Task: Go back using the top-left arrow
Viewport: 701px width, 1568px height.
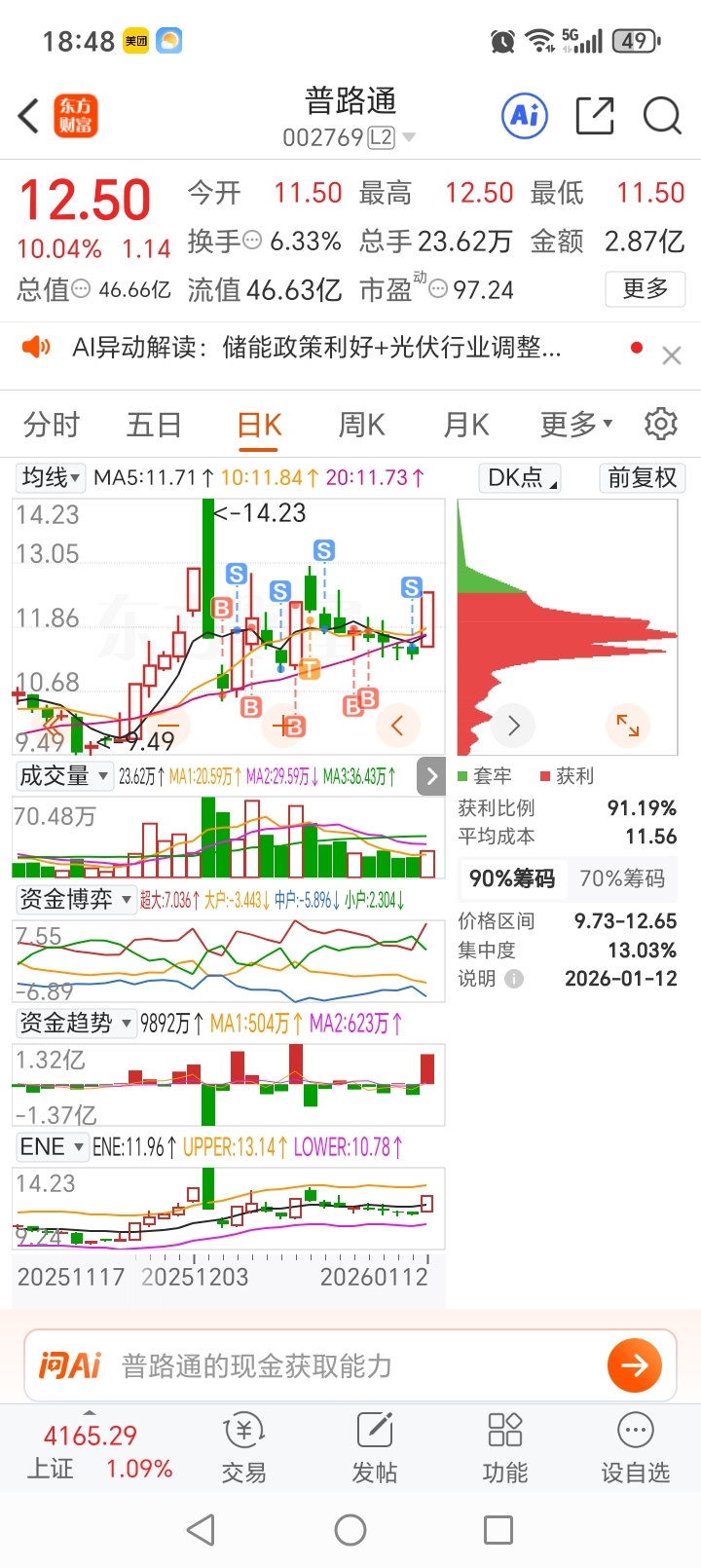Action: click(x=29, y=117)
